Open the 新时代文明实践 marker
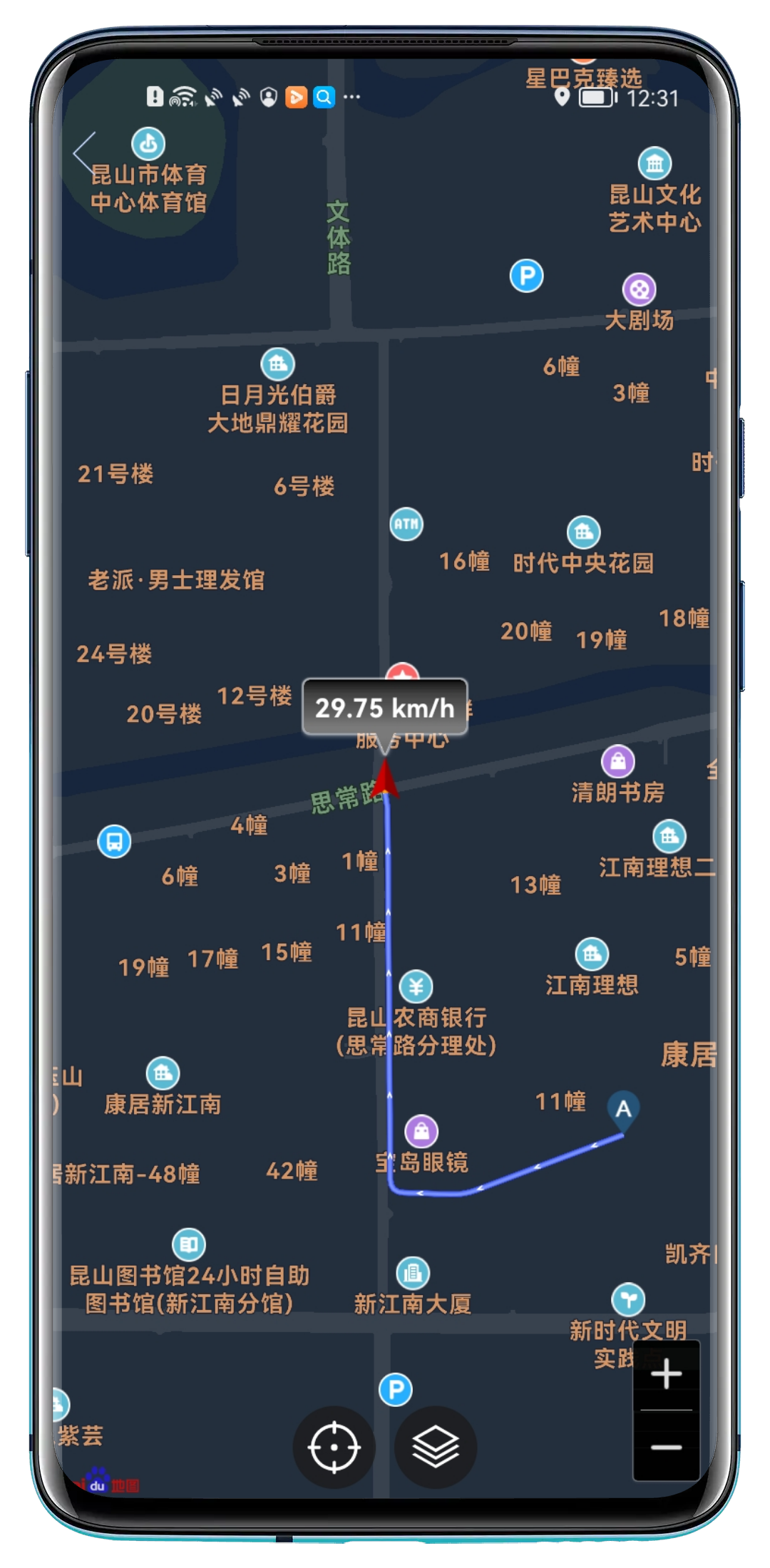The width and height of the screenshot is (770, 1568). pos(628,1300)
